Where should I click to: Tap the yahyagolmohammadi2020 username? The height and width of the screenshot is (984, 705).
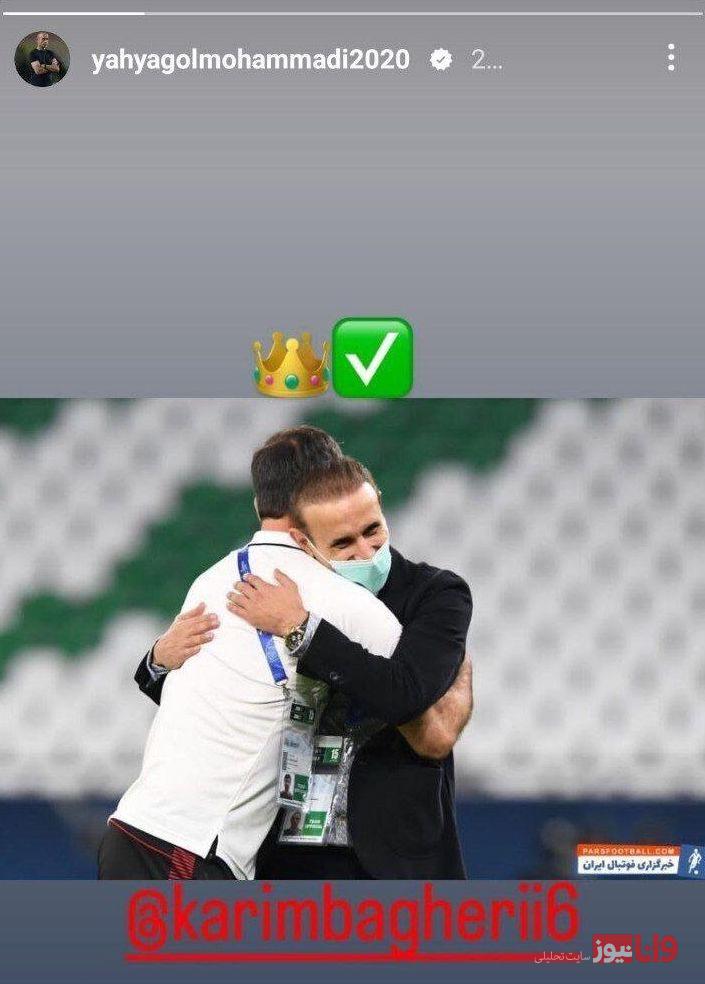point(250,60)
